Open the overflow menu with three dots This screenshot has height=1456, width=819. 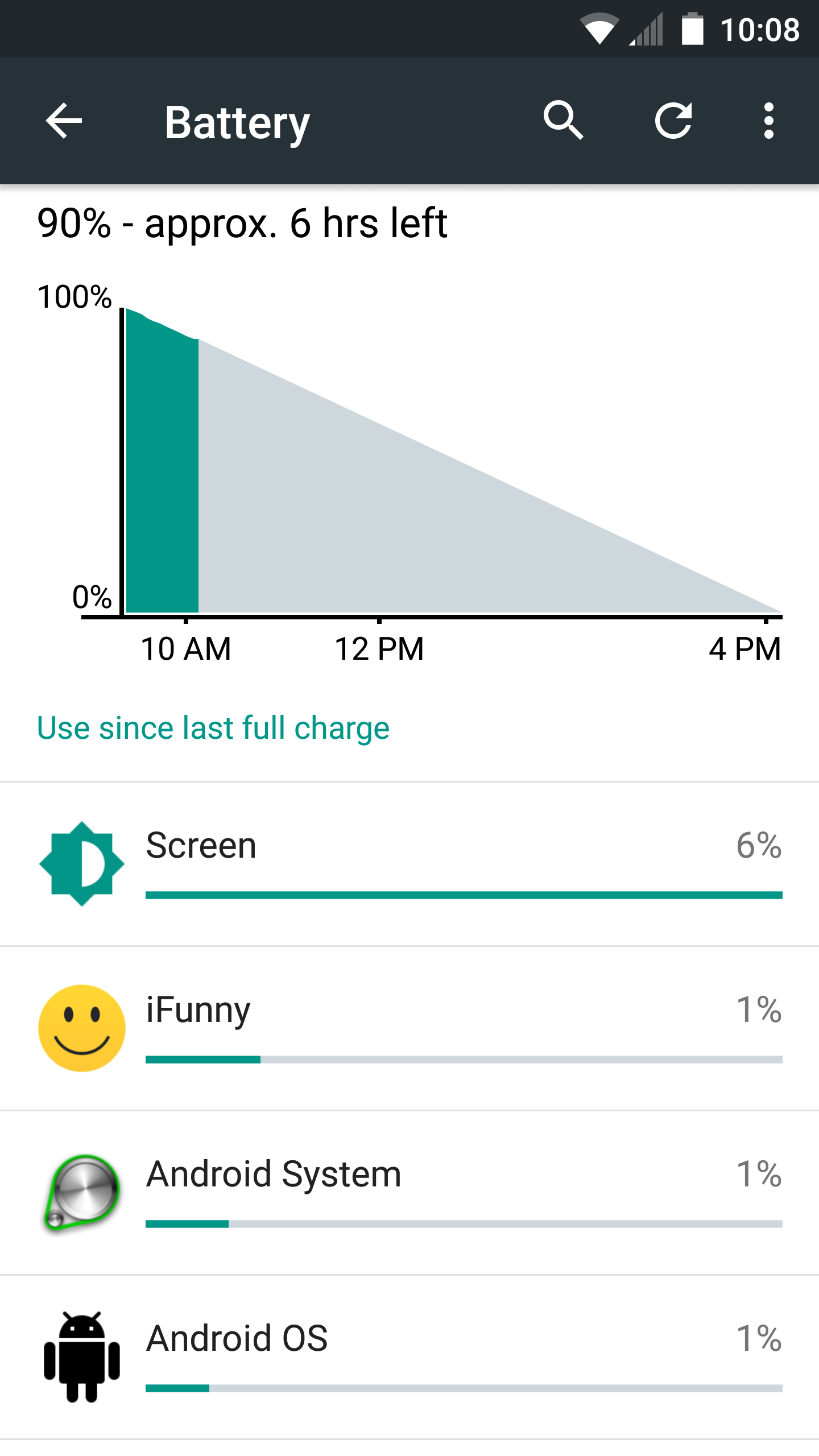[769, 120]
